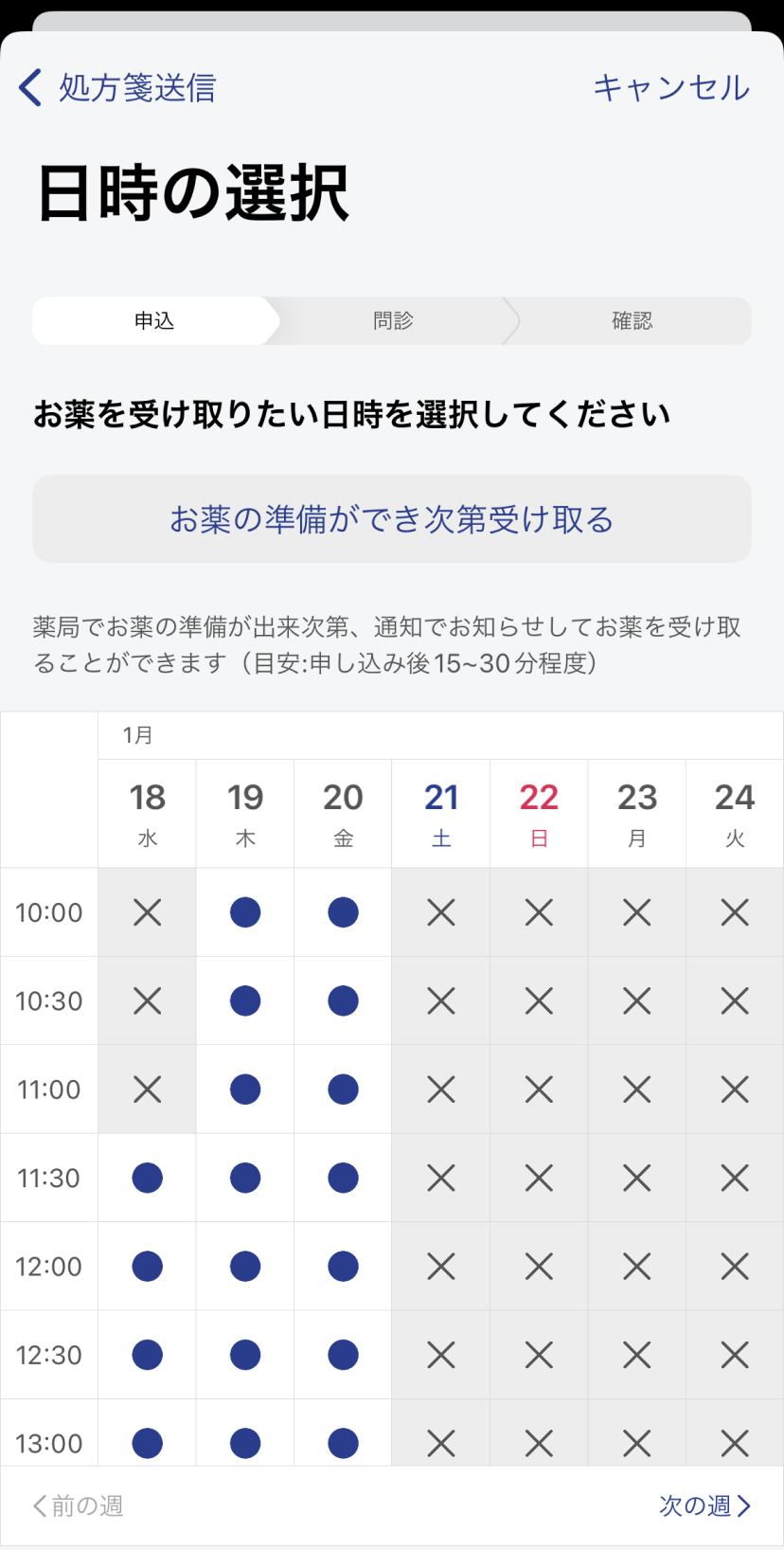This screenshot has width=784, height=1550.
Task: Pick the 10:00 slot on Friday the 20th
Action: click(x=343, y=912)
